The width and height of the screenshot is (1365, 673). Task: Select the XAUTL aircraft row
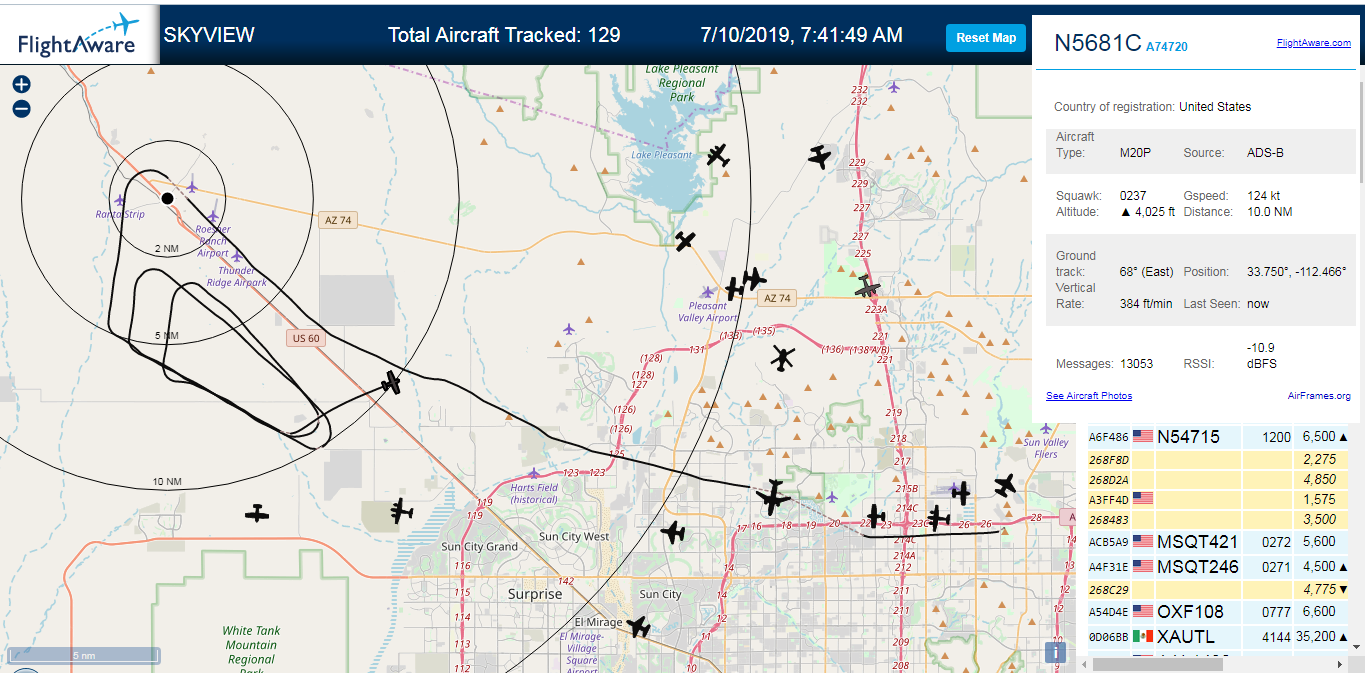tap(1219, 637)
